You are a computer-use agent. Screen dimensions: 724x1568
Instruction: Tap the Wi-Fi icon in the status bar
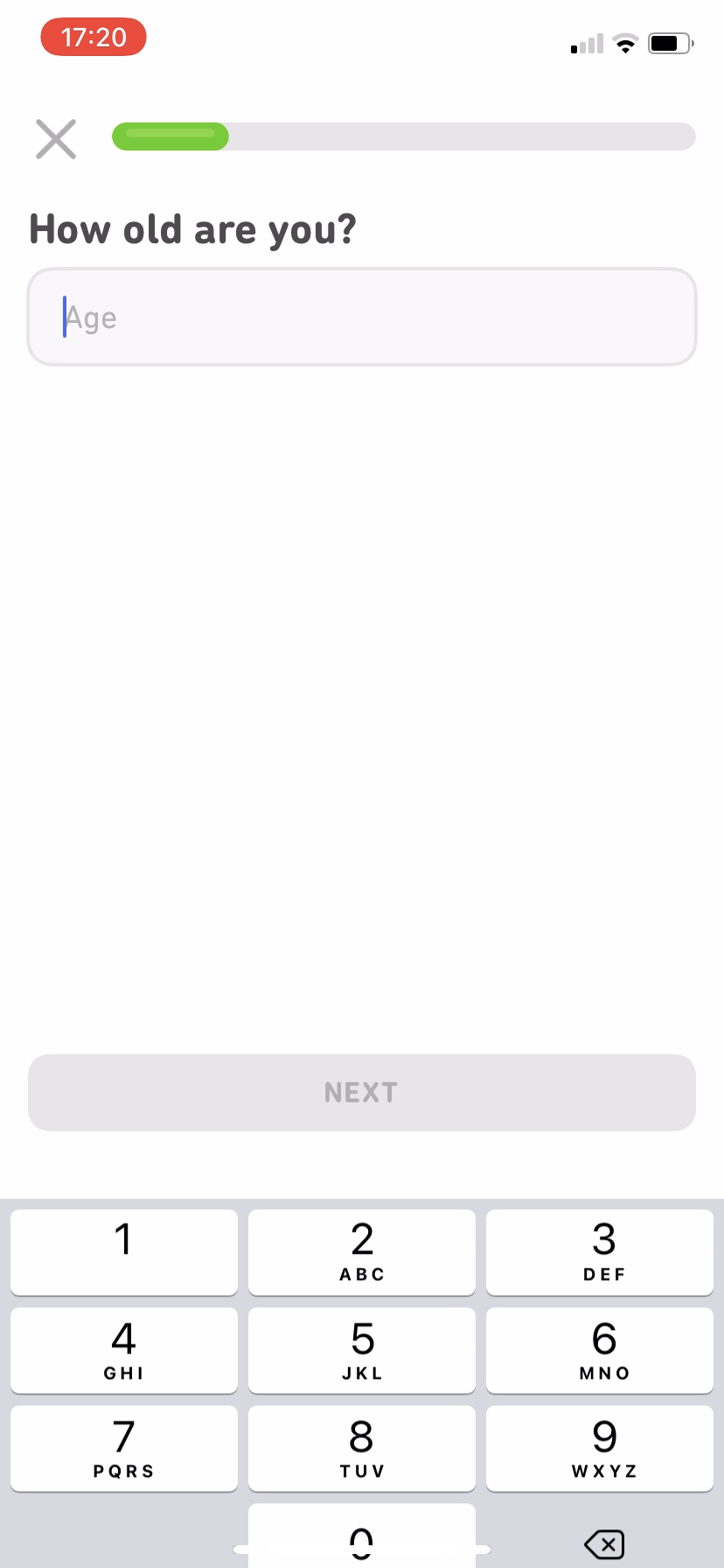[624, 43]
